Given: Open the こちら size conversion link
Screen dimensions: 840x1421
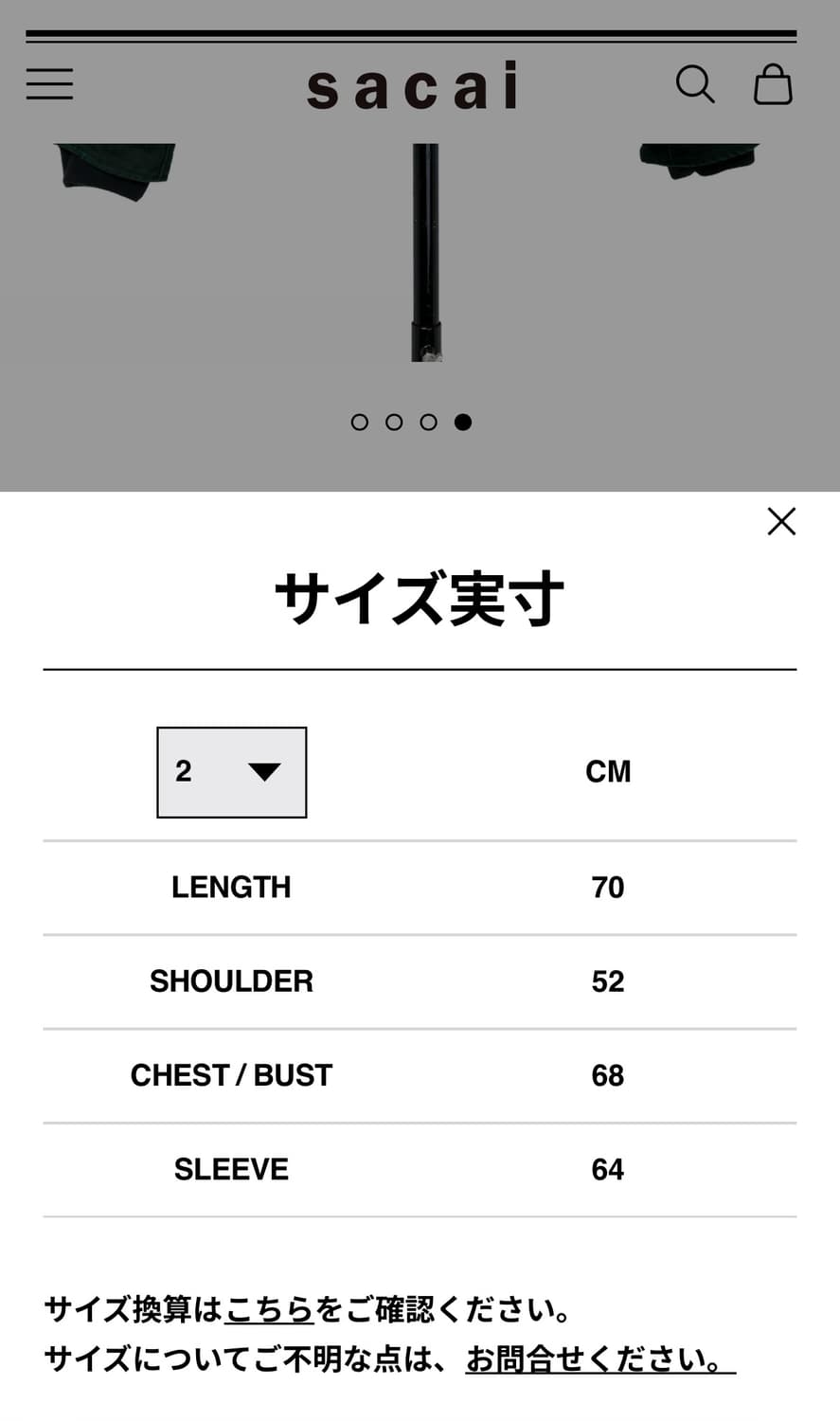Looking at the screenshot, I should 268,1311.
